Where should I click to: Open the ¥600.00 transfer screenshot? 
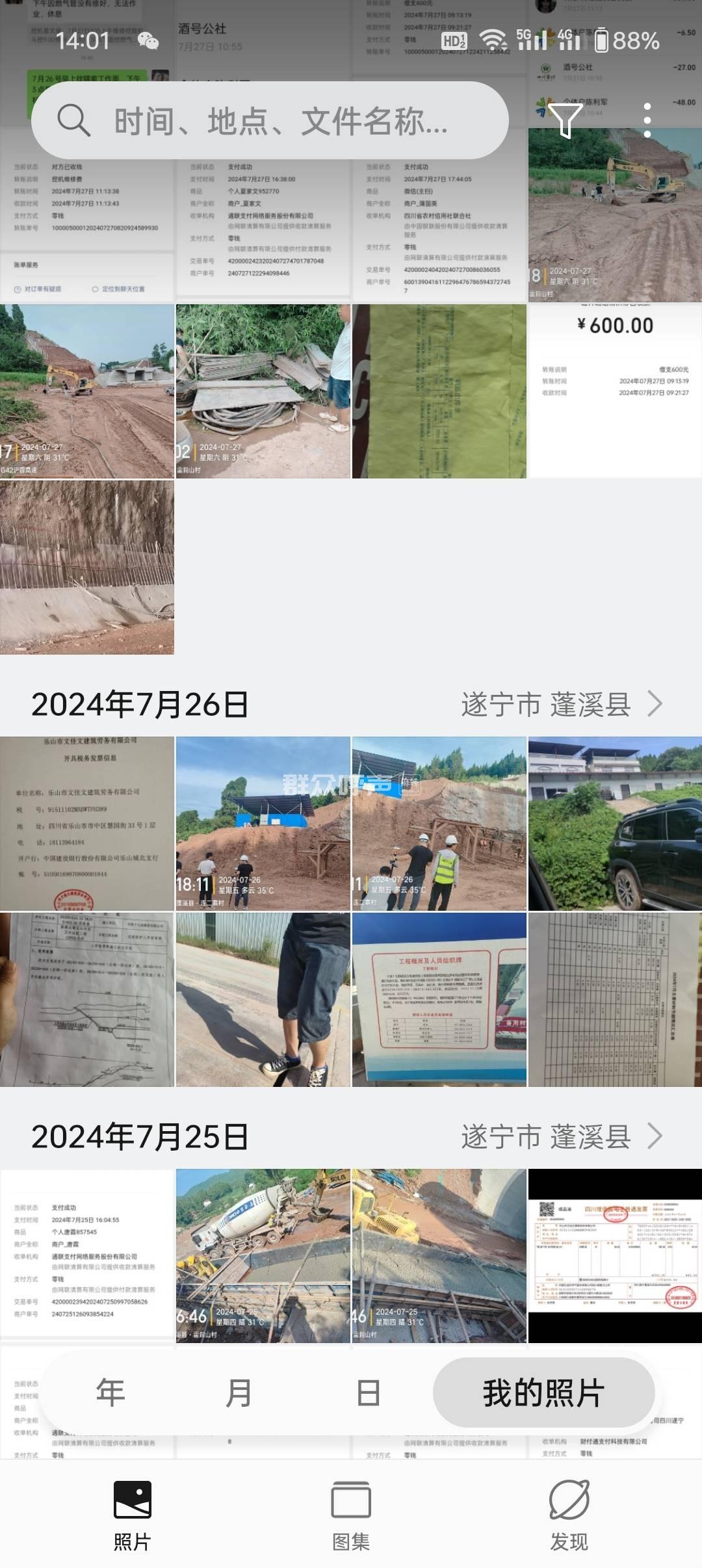click(615, 391)
